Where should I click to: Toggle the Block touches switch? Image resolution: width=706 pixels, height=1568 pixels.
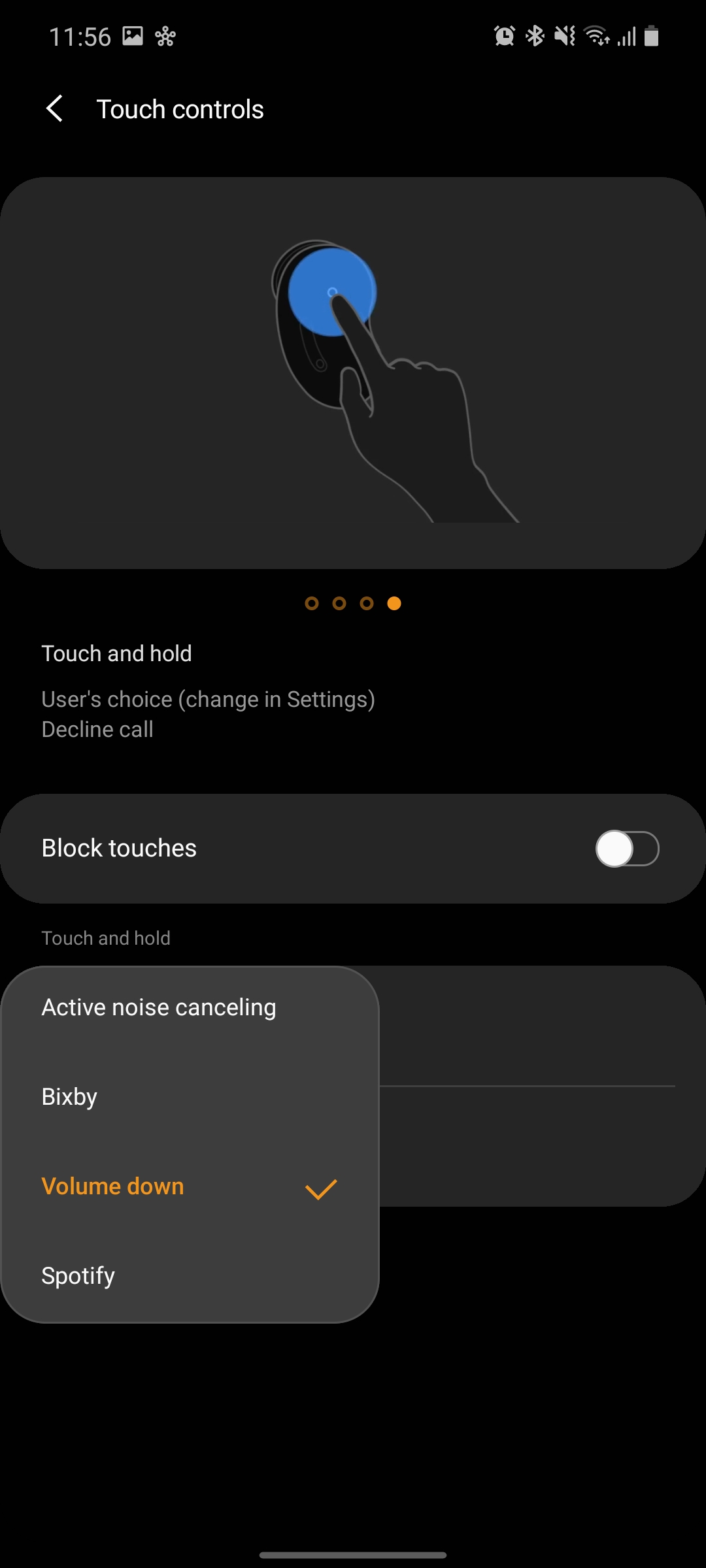tap(626, 848)
